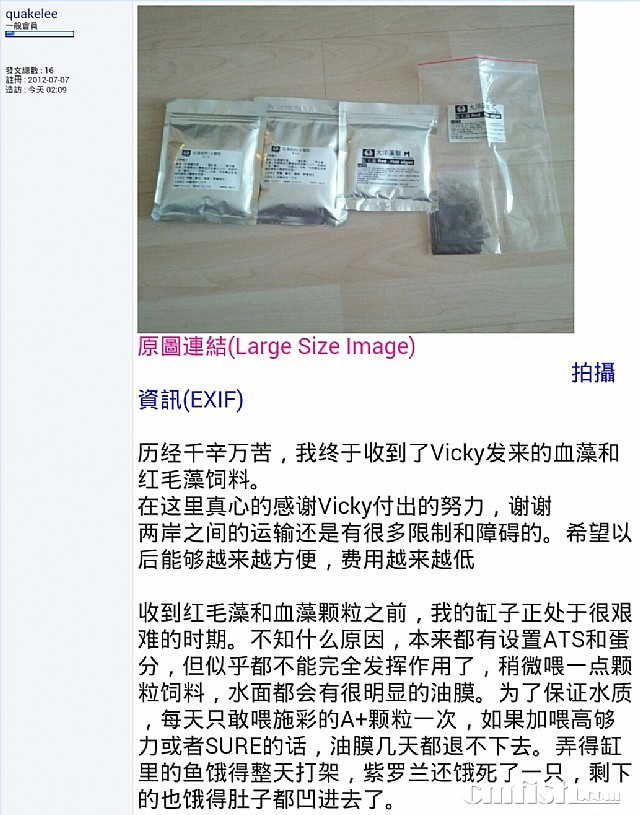Viewport: 640px width, 815px height.
Task: Open the 原圖連結 (Large Size Image) link
Action: [276, 347]
